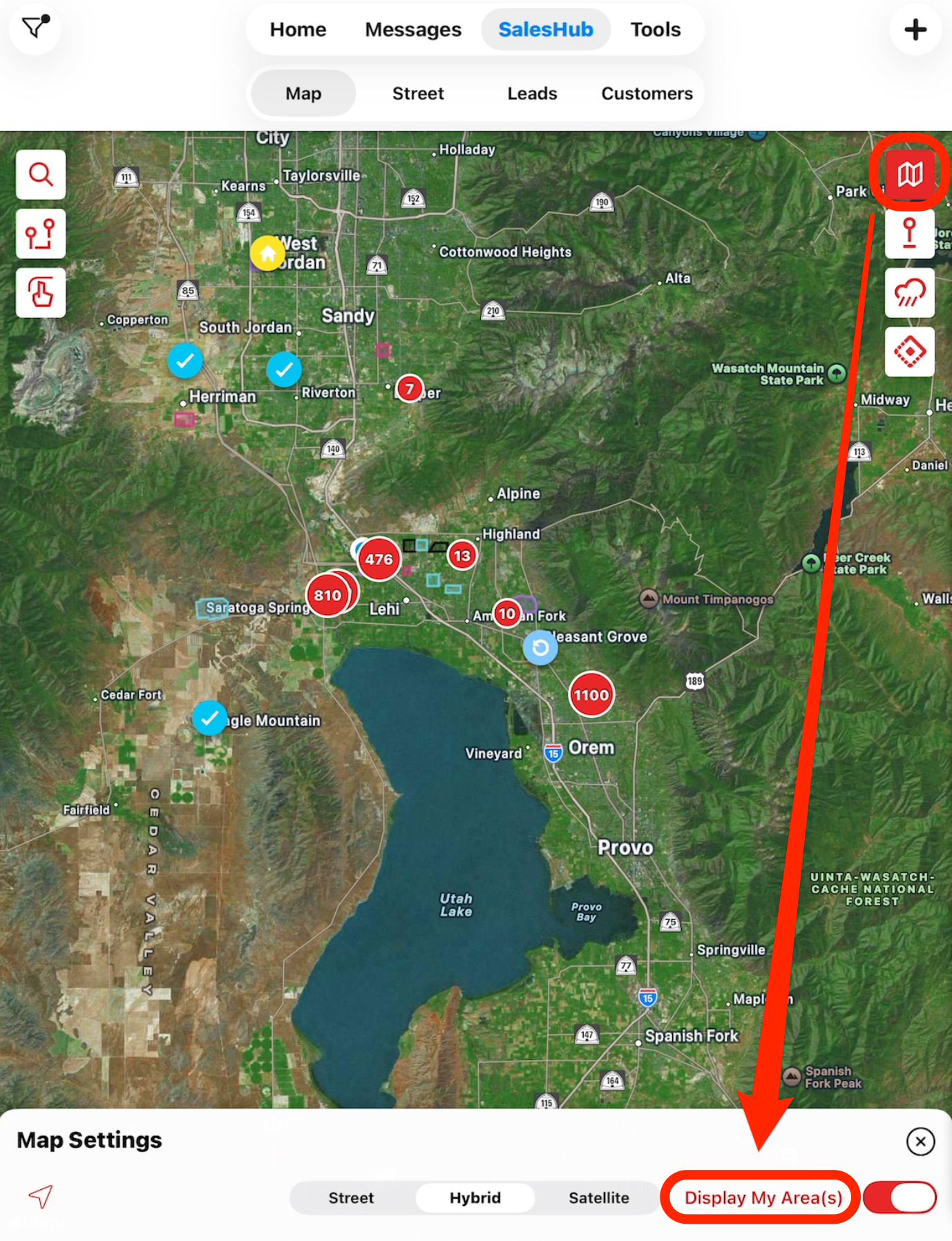This screenshot has width=952, height=1241.
Task: Open the storm weather overlay icon
Action: (x=909, y=292)
